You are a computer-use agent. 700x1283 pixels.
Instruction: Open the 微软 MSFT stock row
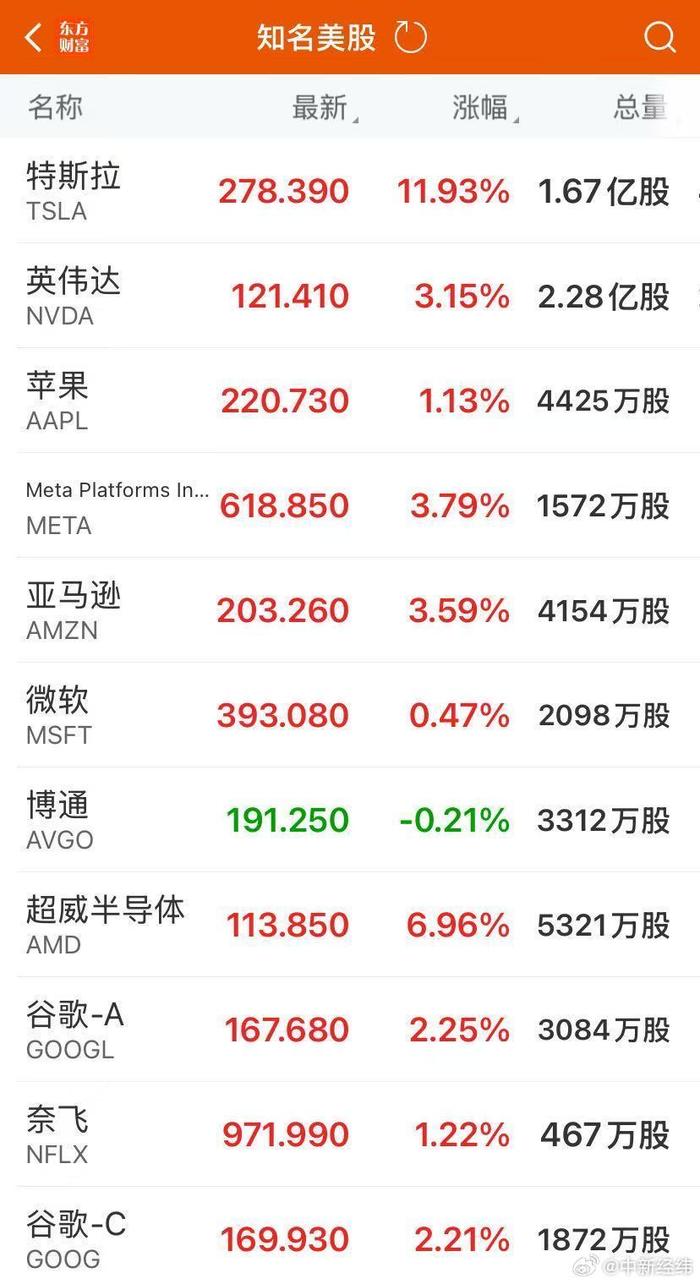point(350,715)
